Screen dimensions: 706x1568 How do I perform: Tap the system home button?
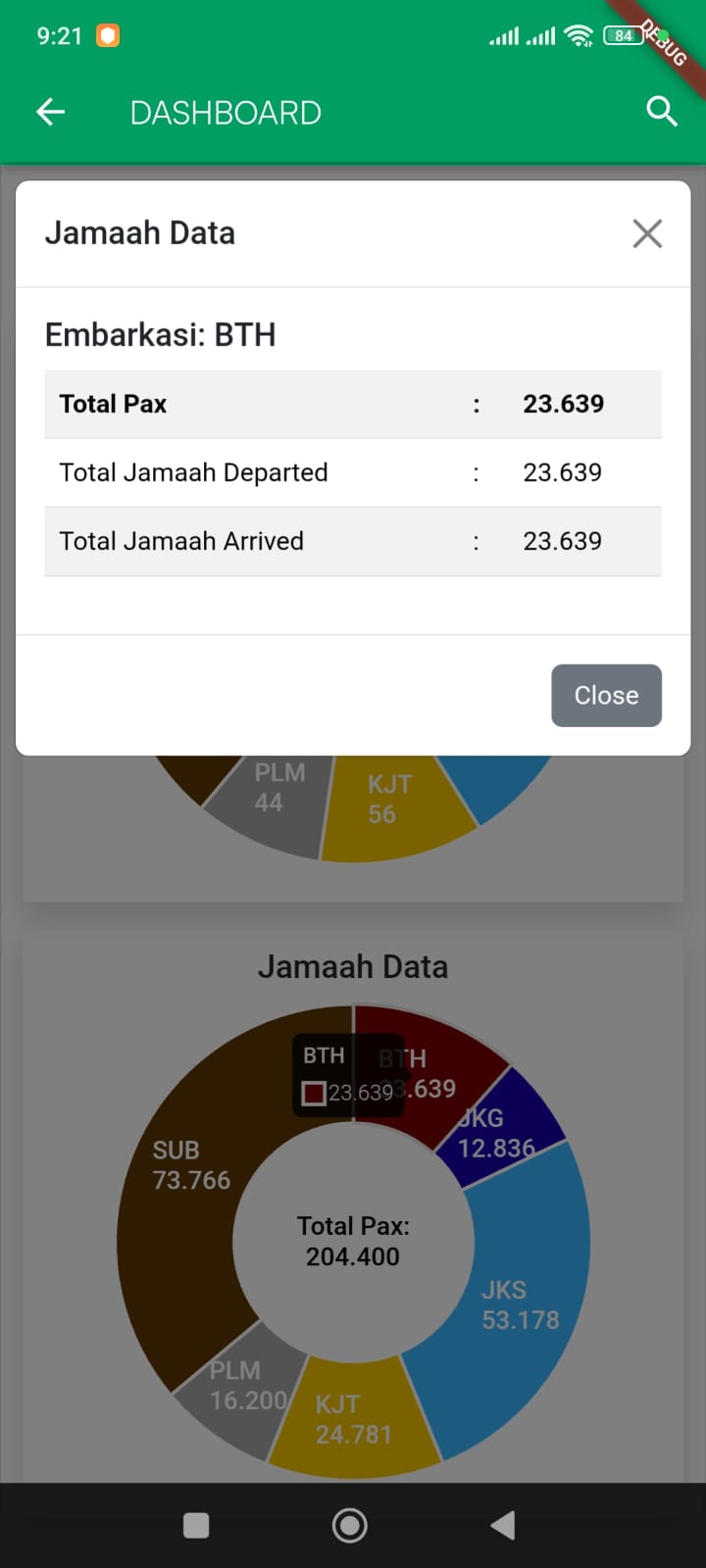pyautogui.click(x=350, y=1525)
